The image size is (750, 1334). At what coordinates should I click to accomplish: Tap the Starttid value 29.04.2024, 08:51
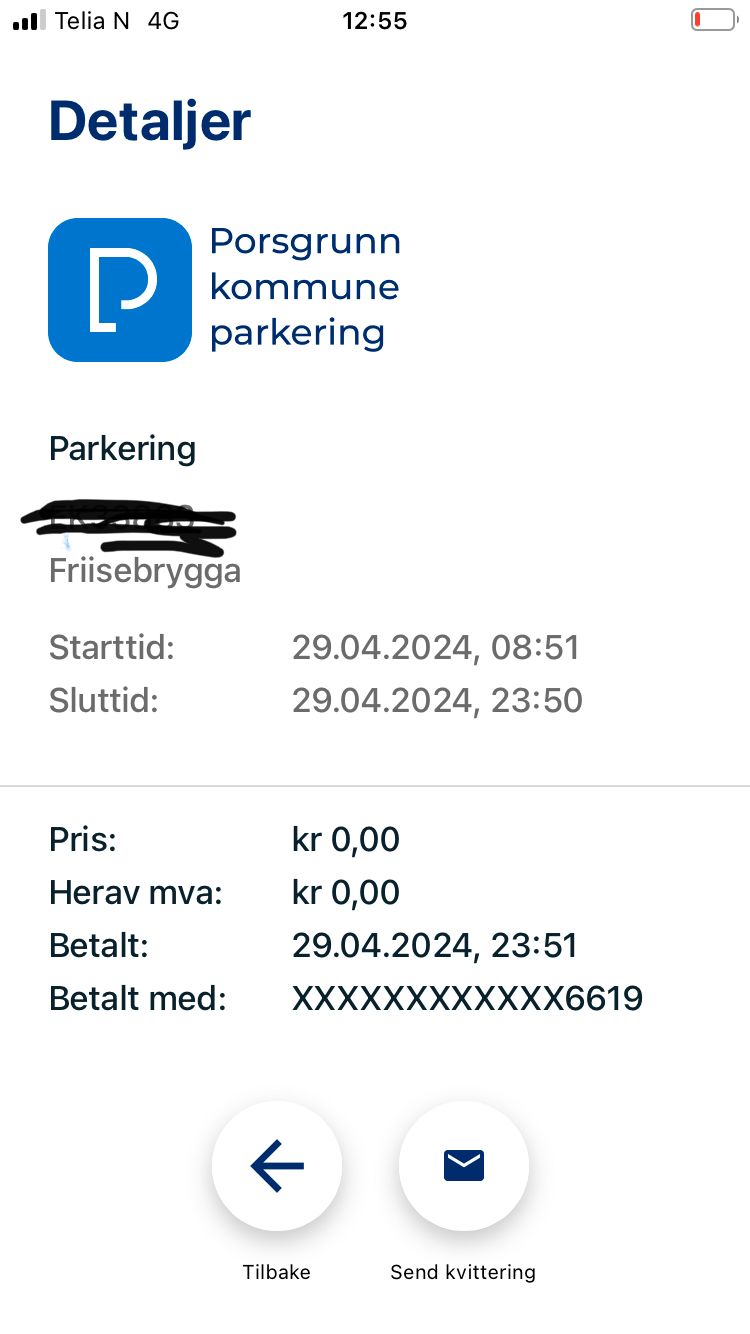click(x=436, y=647)
